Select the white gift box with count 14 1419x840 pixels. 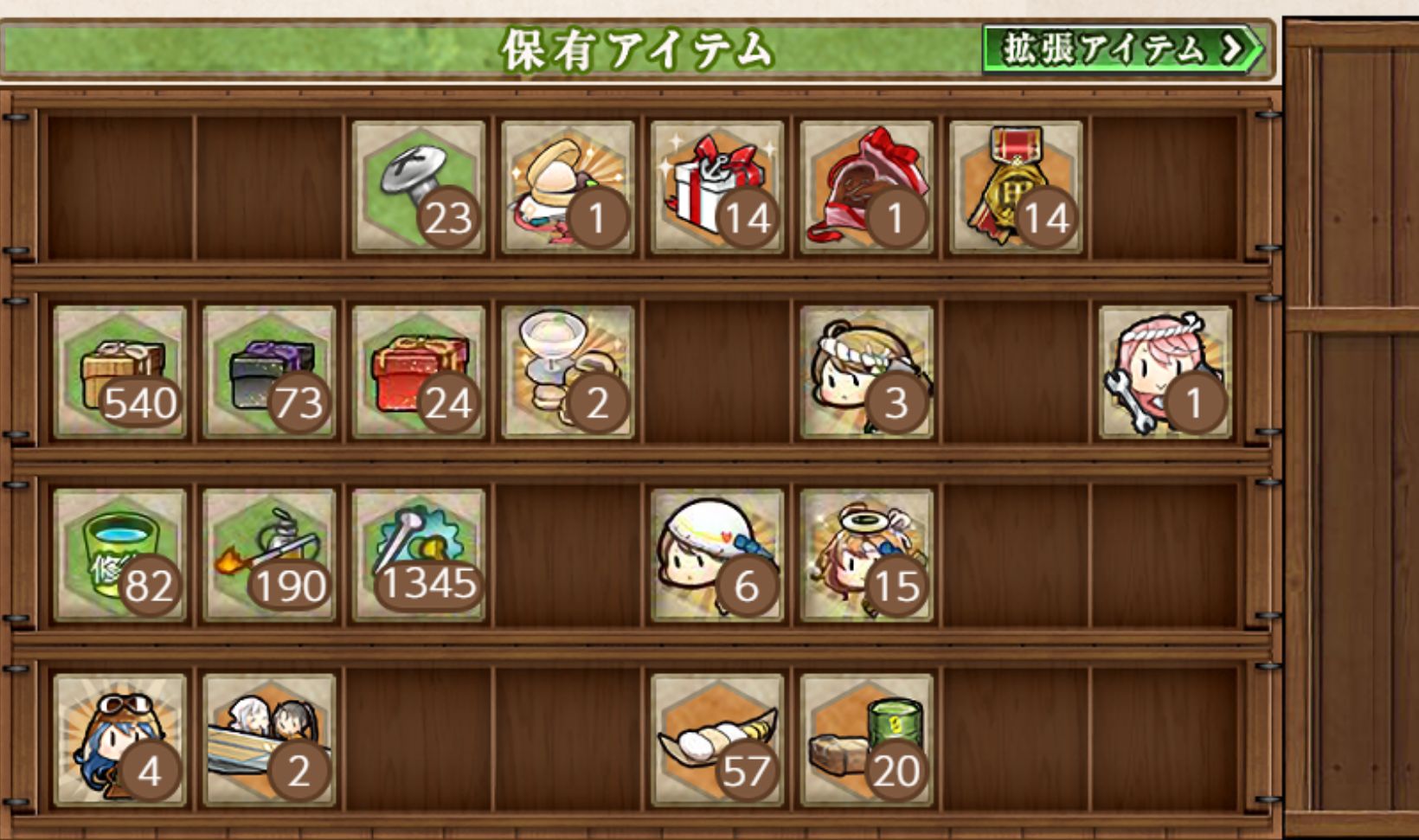717,187
